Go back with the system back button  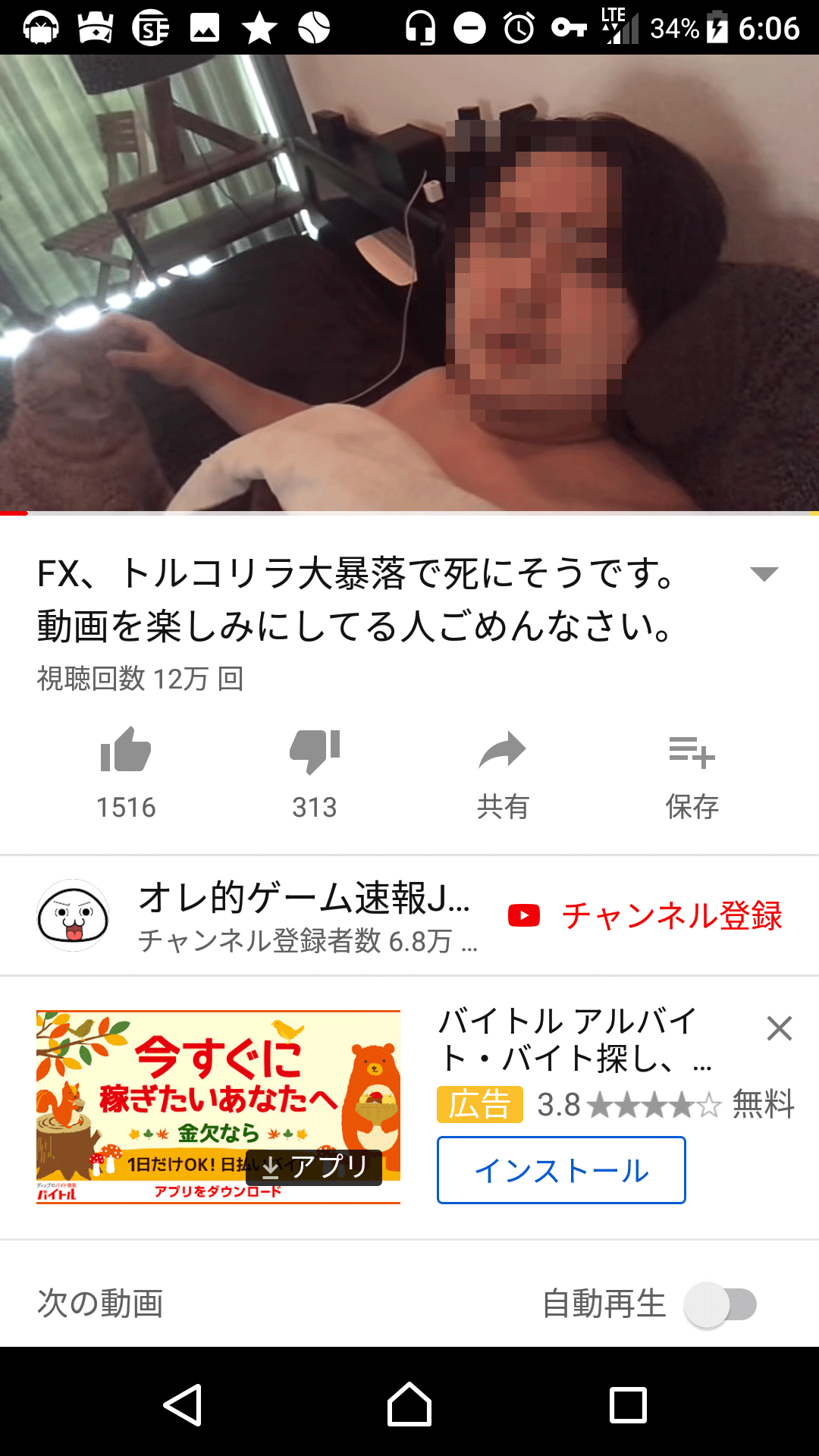(182, 1404)
